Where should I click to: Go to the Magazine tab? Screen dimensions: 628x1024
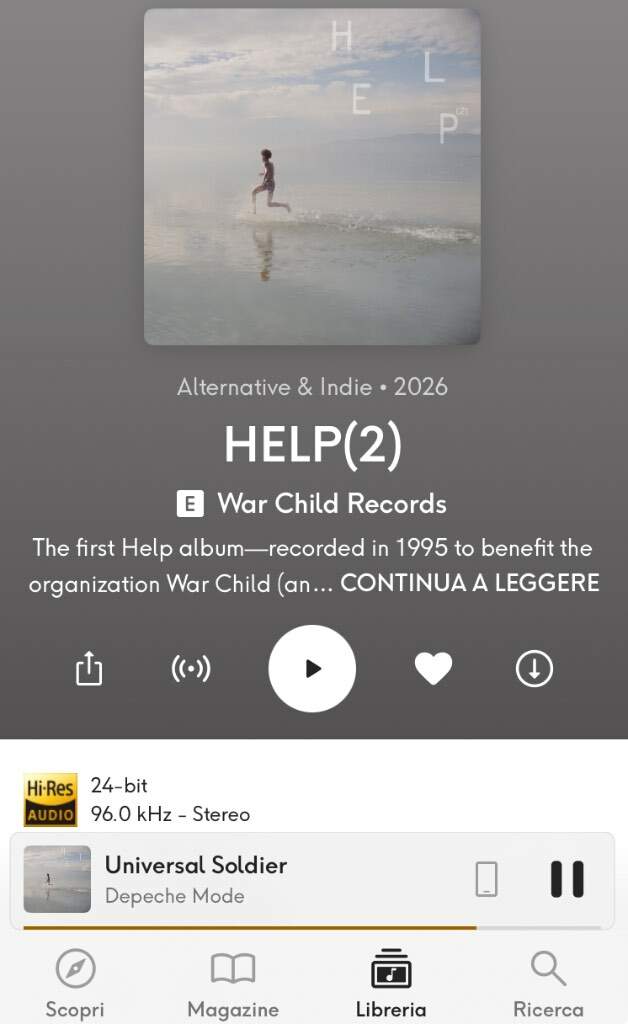point(233,984)
